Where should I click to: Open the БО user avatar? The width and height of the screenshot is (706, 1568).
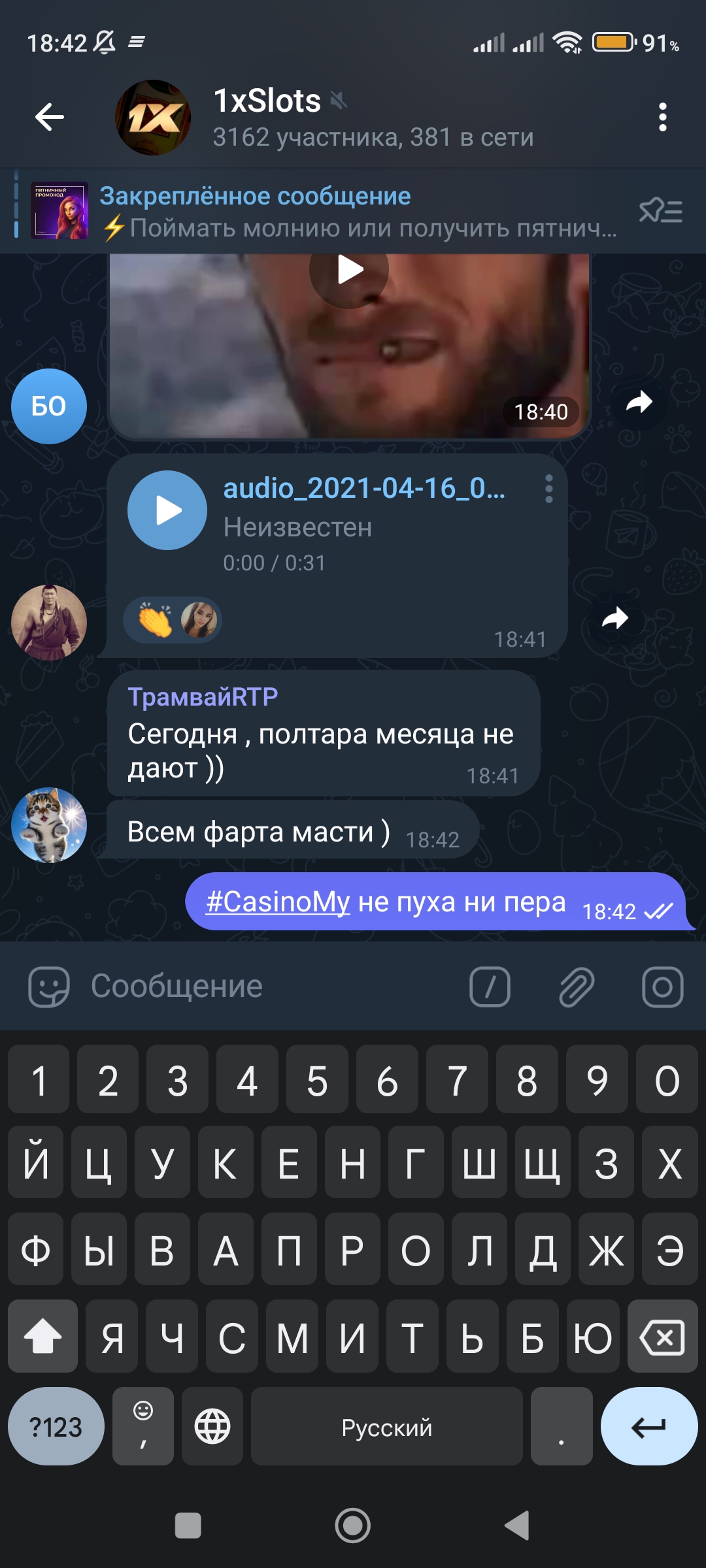tap(49, 406)
